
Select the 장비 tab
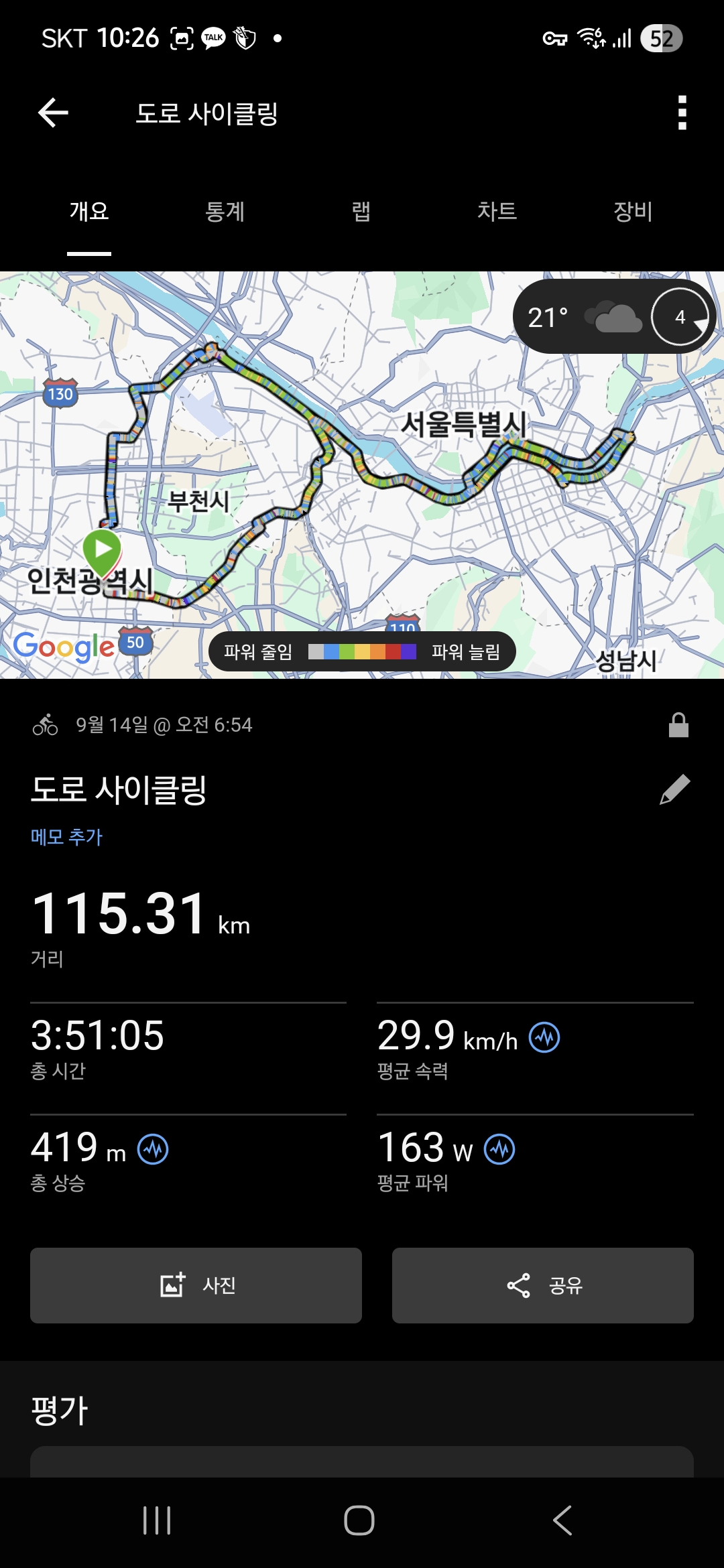point(633,212)
